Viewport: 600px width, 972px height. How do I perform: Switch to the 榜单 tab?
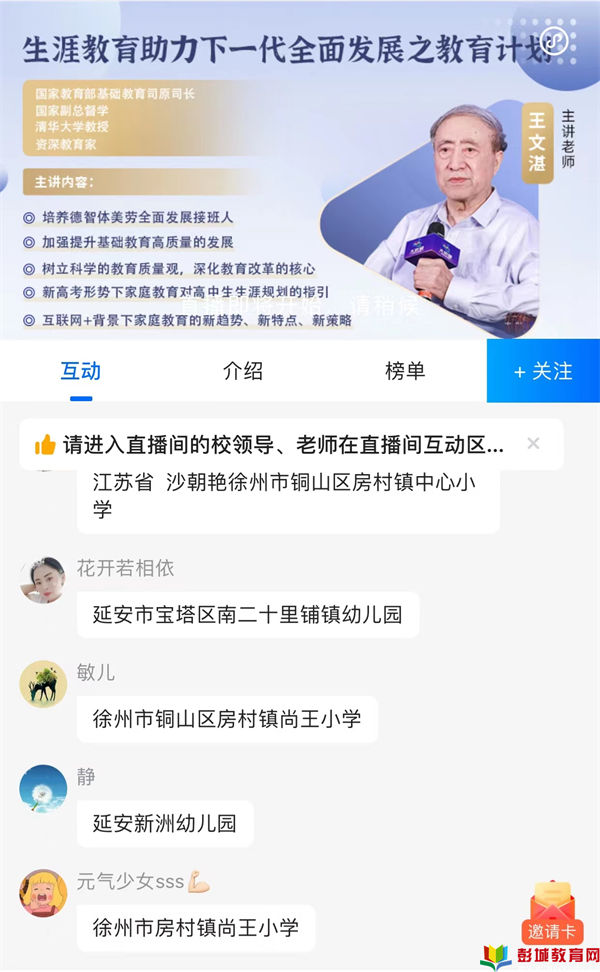click(x=405, y=371)
